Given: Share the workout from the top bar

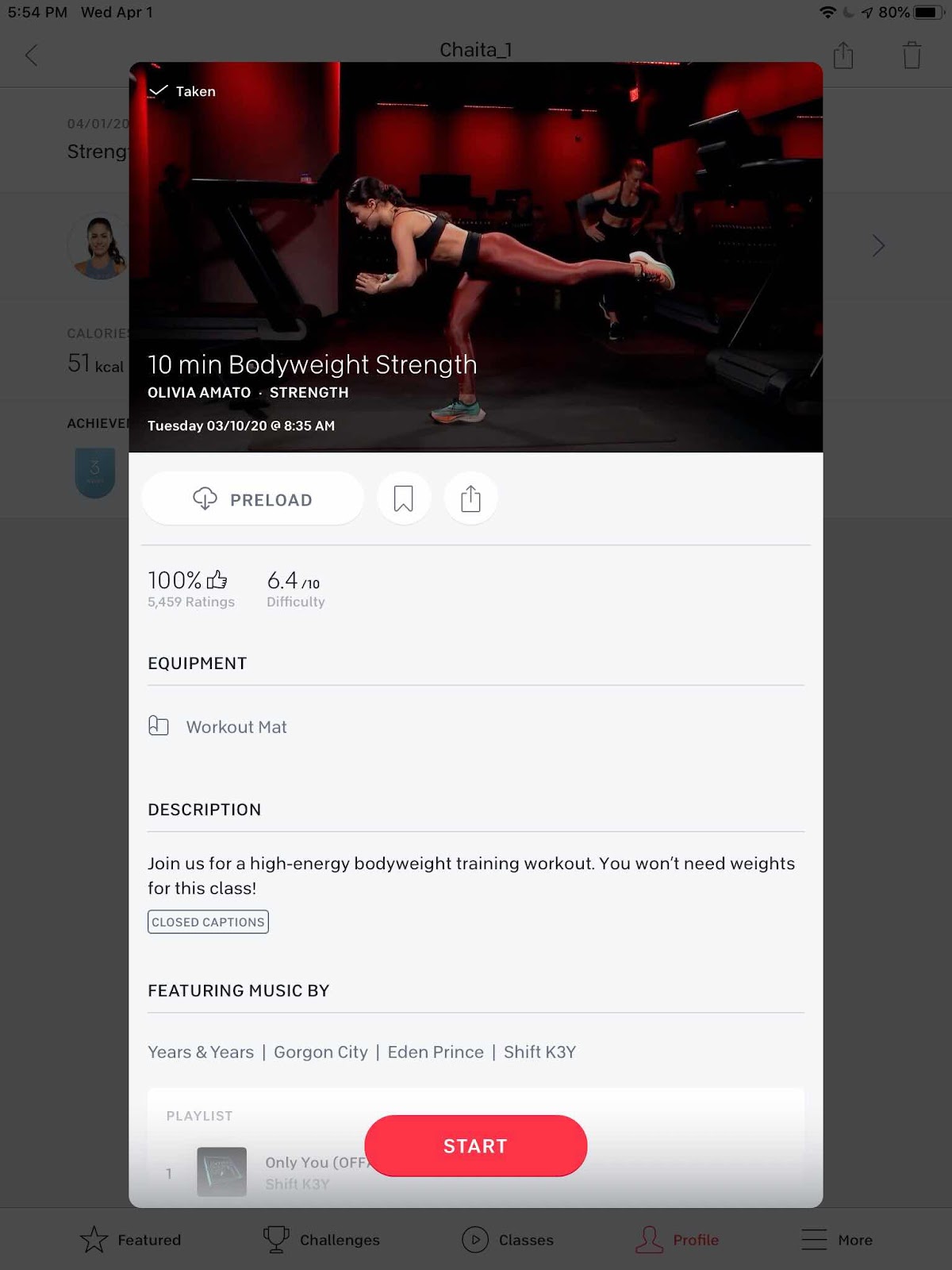Looking at the screenshot, I should pyautogui.click(x=843, y=56).
